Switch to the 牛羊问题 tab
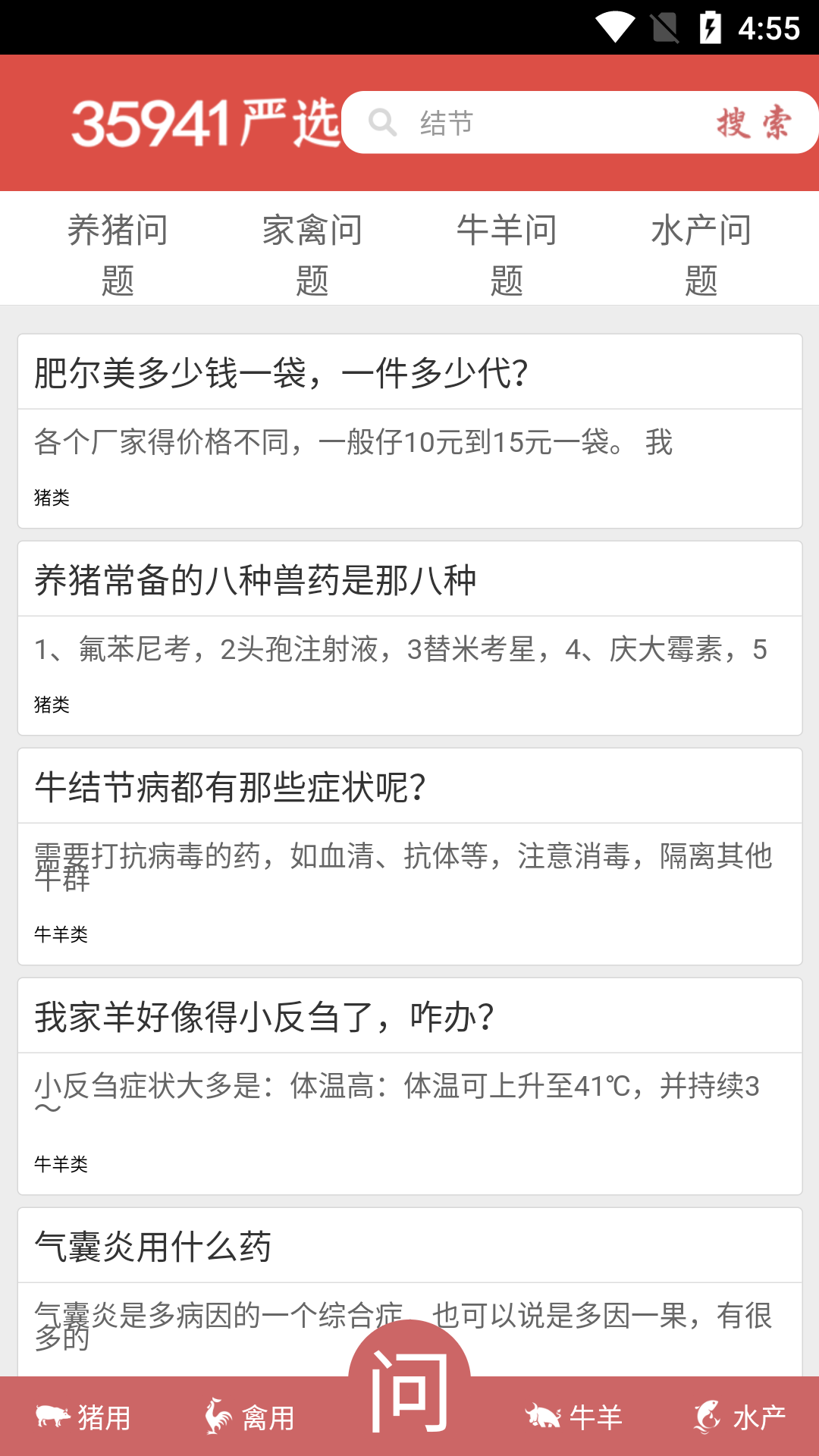Screen dimensions: 819x1456 pos(507,255)
